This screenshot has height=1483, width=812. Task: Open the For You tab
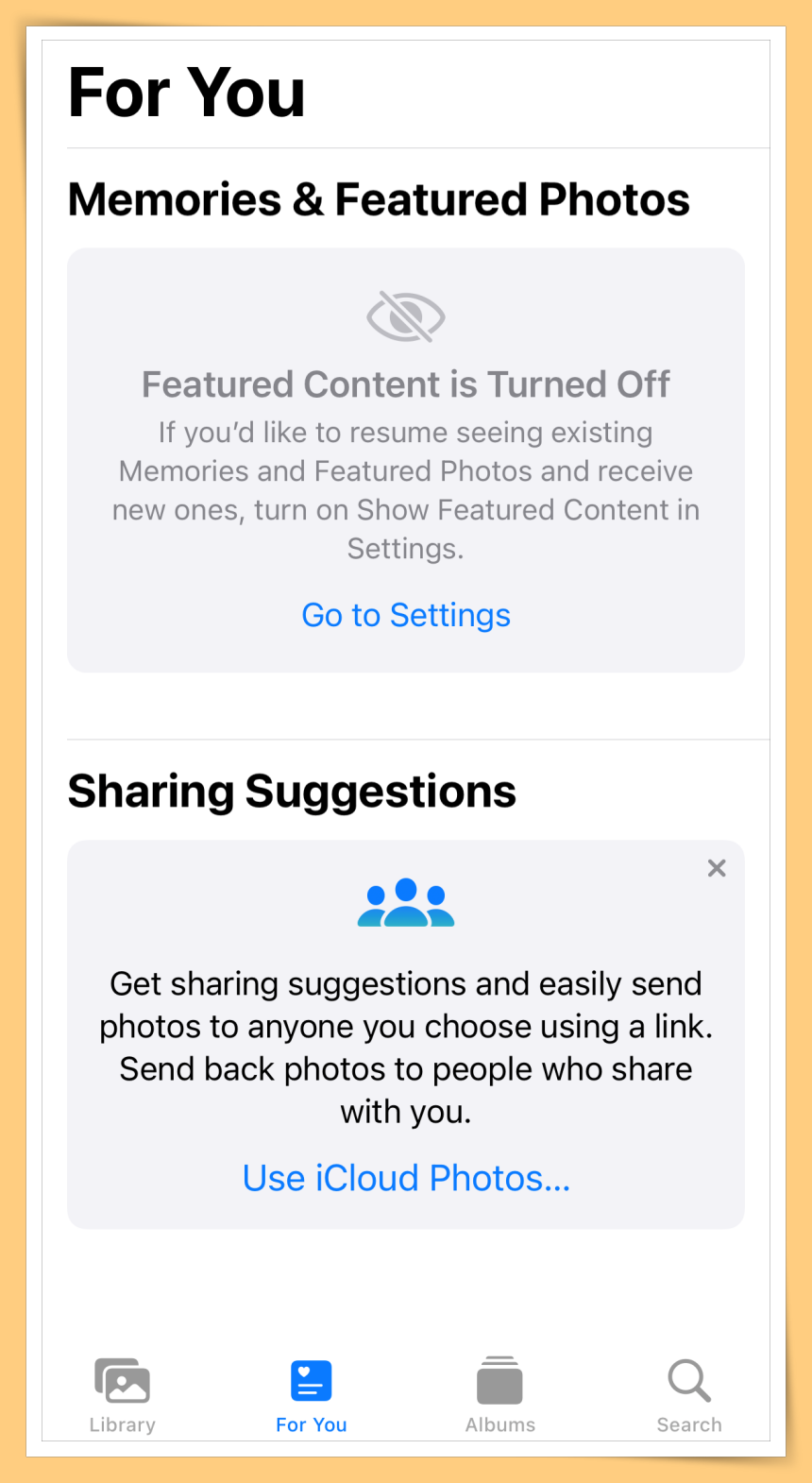pyautogui.click(x=312, y=1395)
